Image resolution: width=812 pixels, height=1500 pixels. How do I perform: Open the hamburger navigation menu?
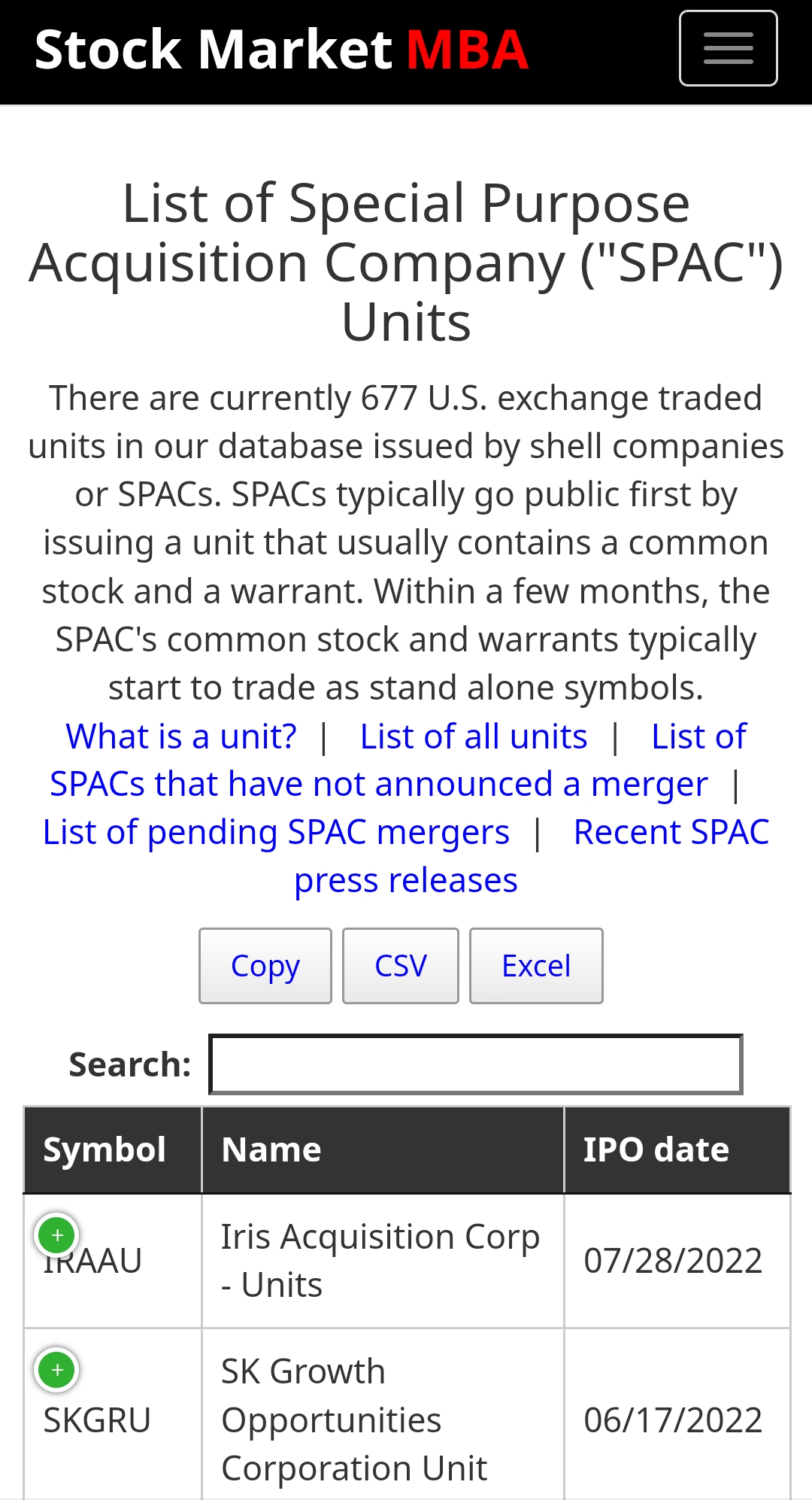coord(728,48)
